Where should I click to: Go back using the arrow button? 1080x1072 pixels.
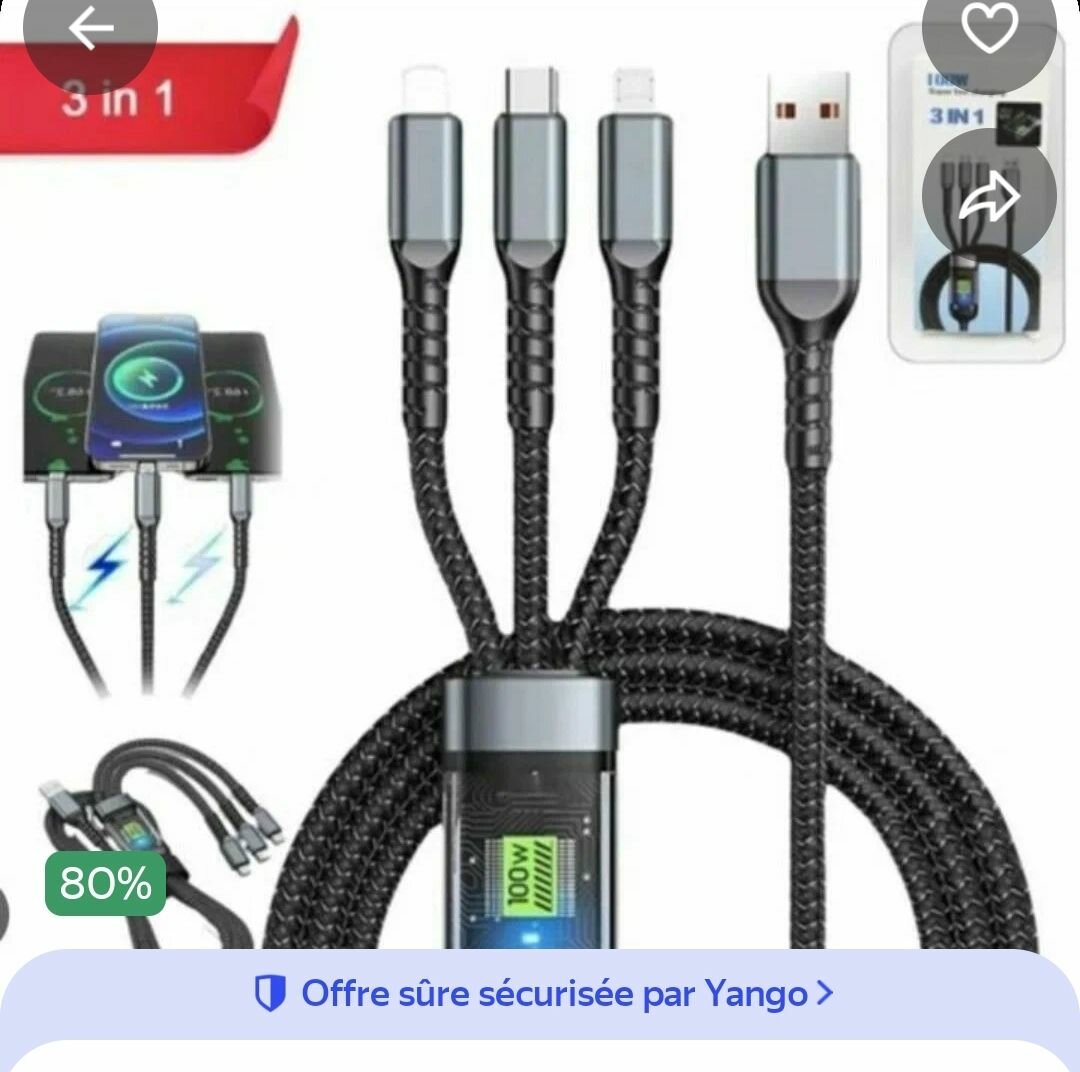pyautogui.click(x=90, y=31)
